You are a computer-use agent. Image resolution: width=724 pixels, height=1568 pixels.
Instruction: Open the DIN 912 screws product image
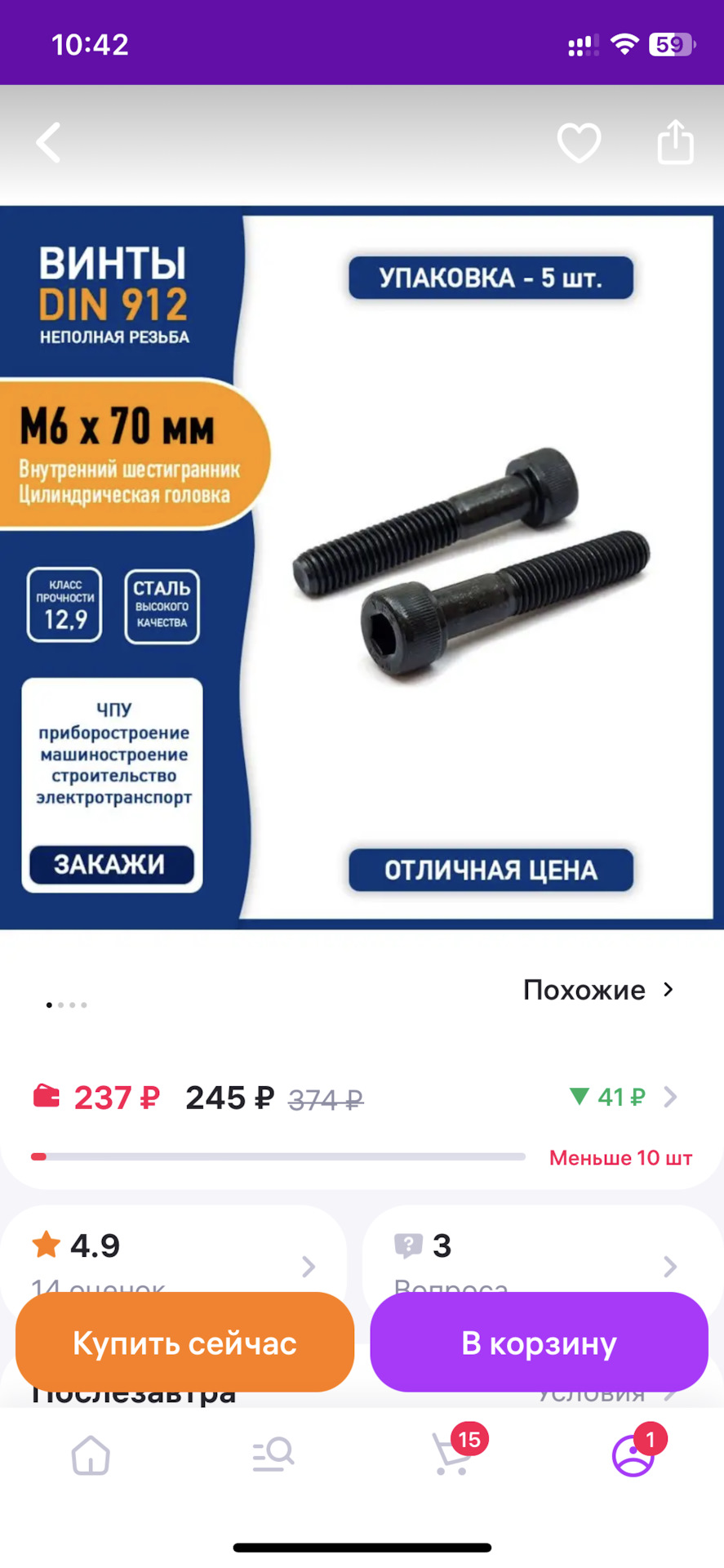pos(362,568)
